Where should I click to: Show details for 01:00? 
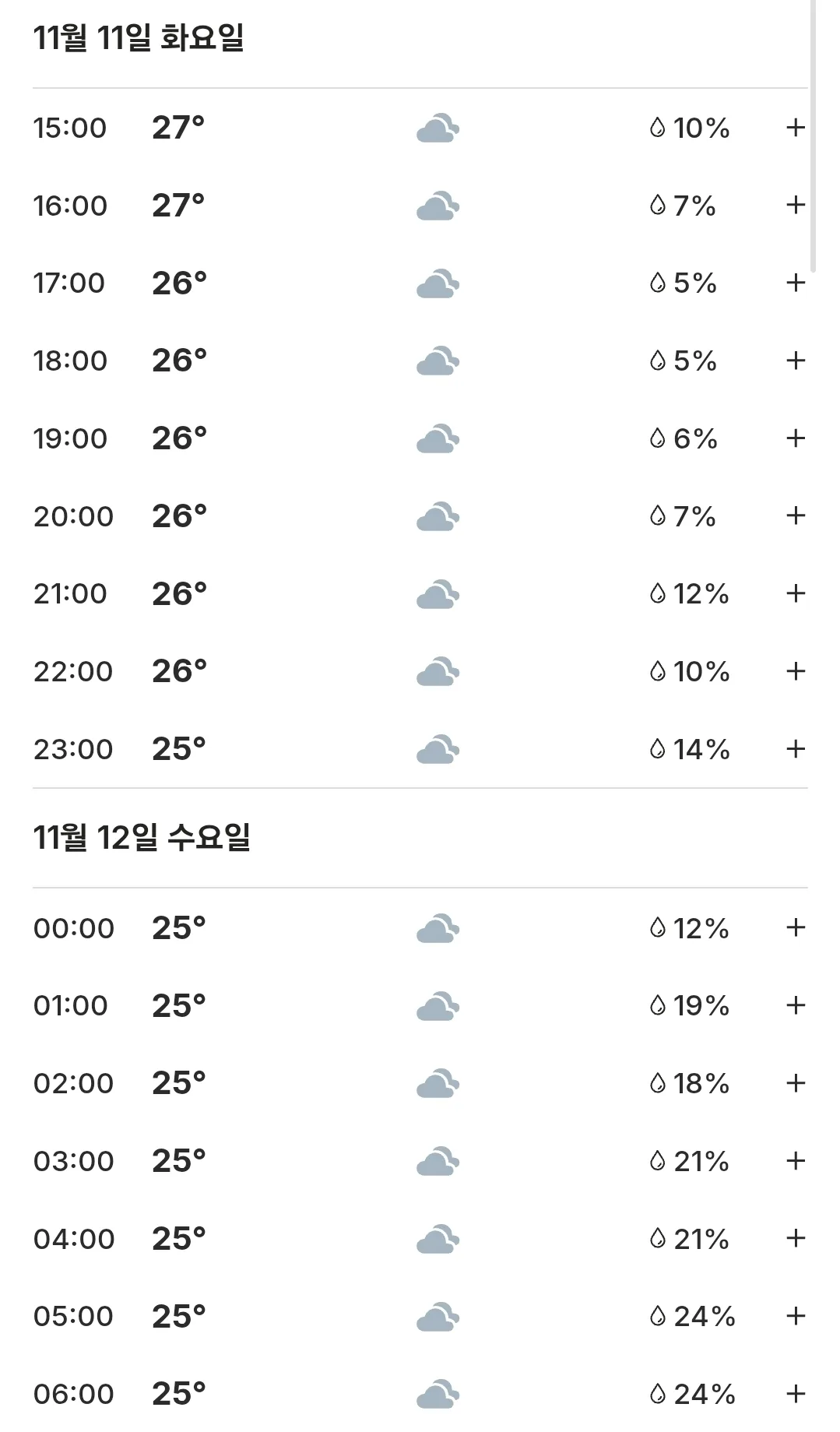(x=795, y=1005)
